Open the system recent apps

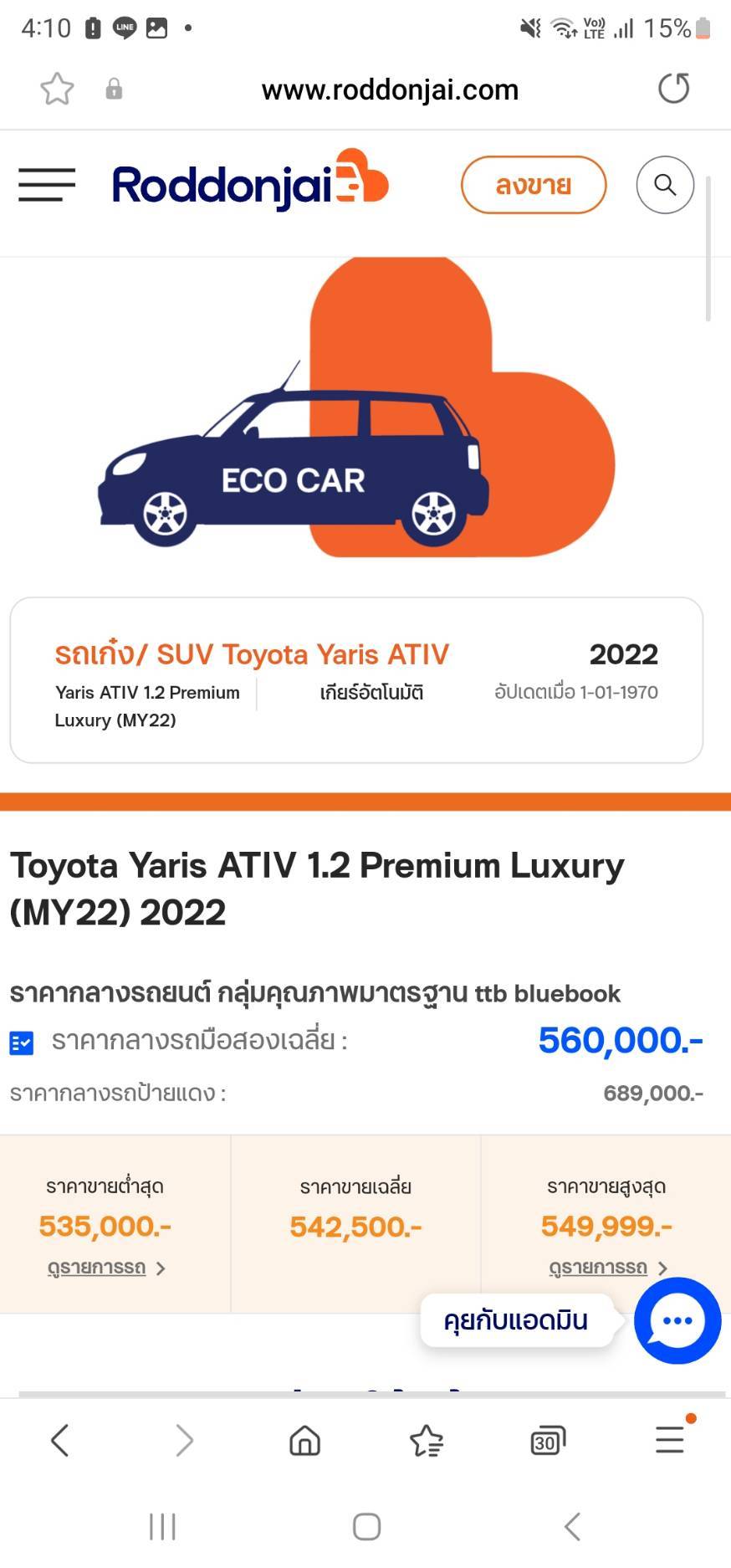pyautogui.click(x=162, y=1526)
